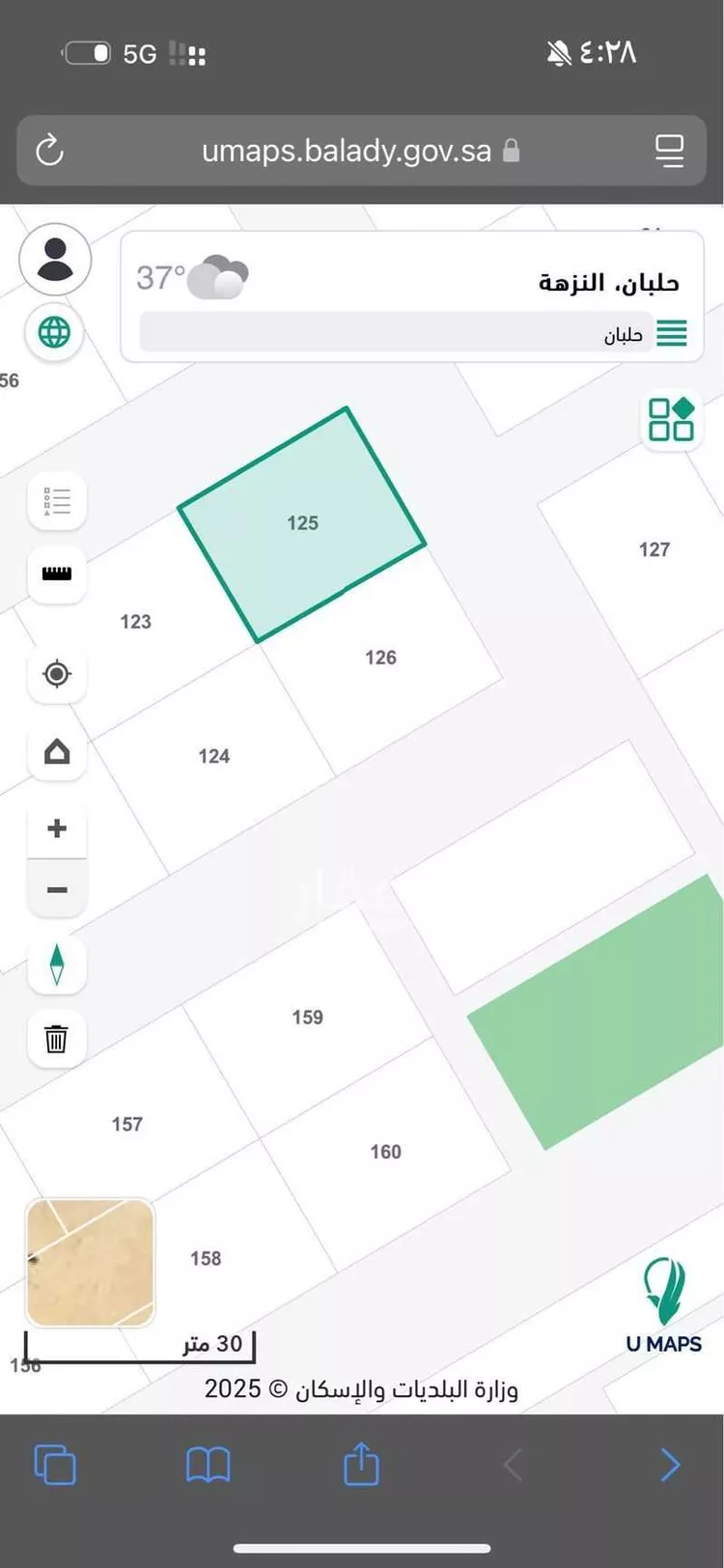Open the browser bookmarks

coord(208,1465)
